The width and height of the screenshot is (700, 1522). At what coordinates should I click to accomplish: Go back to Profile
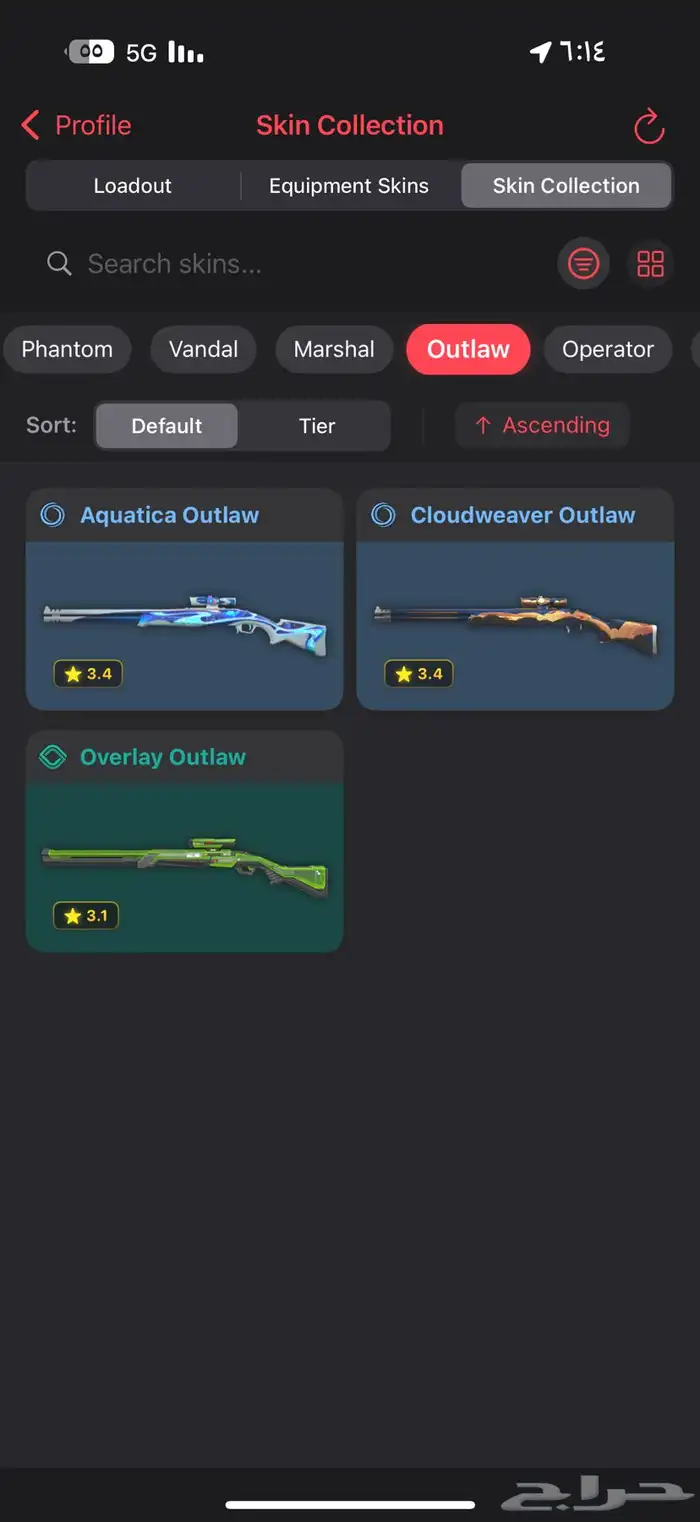[x=77, y=125]
